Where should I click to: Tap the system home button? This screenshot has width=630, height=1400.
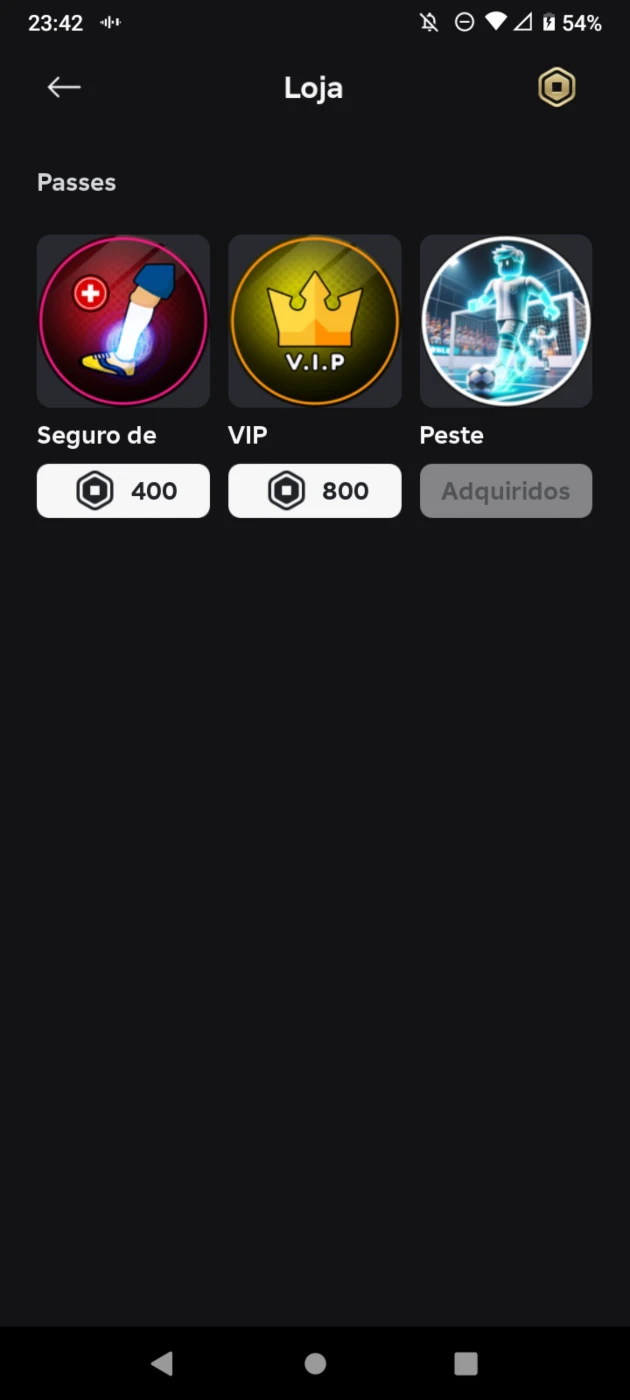tap(315, 1363)
